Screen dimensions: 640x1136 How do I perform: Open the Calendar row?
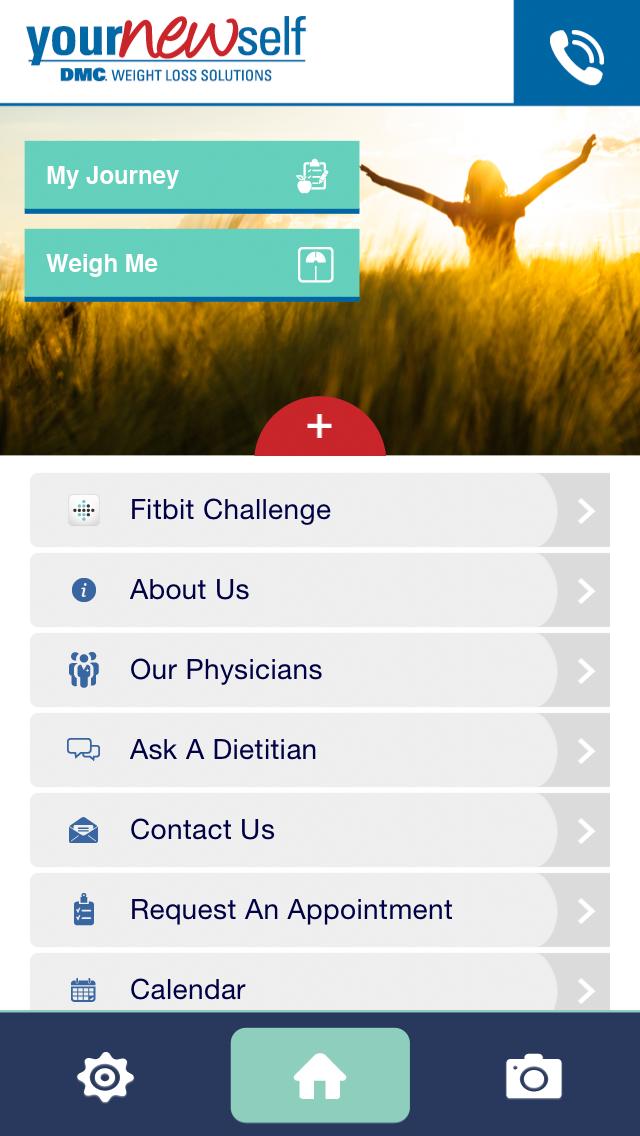pos(320,988)
